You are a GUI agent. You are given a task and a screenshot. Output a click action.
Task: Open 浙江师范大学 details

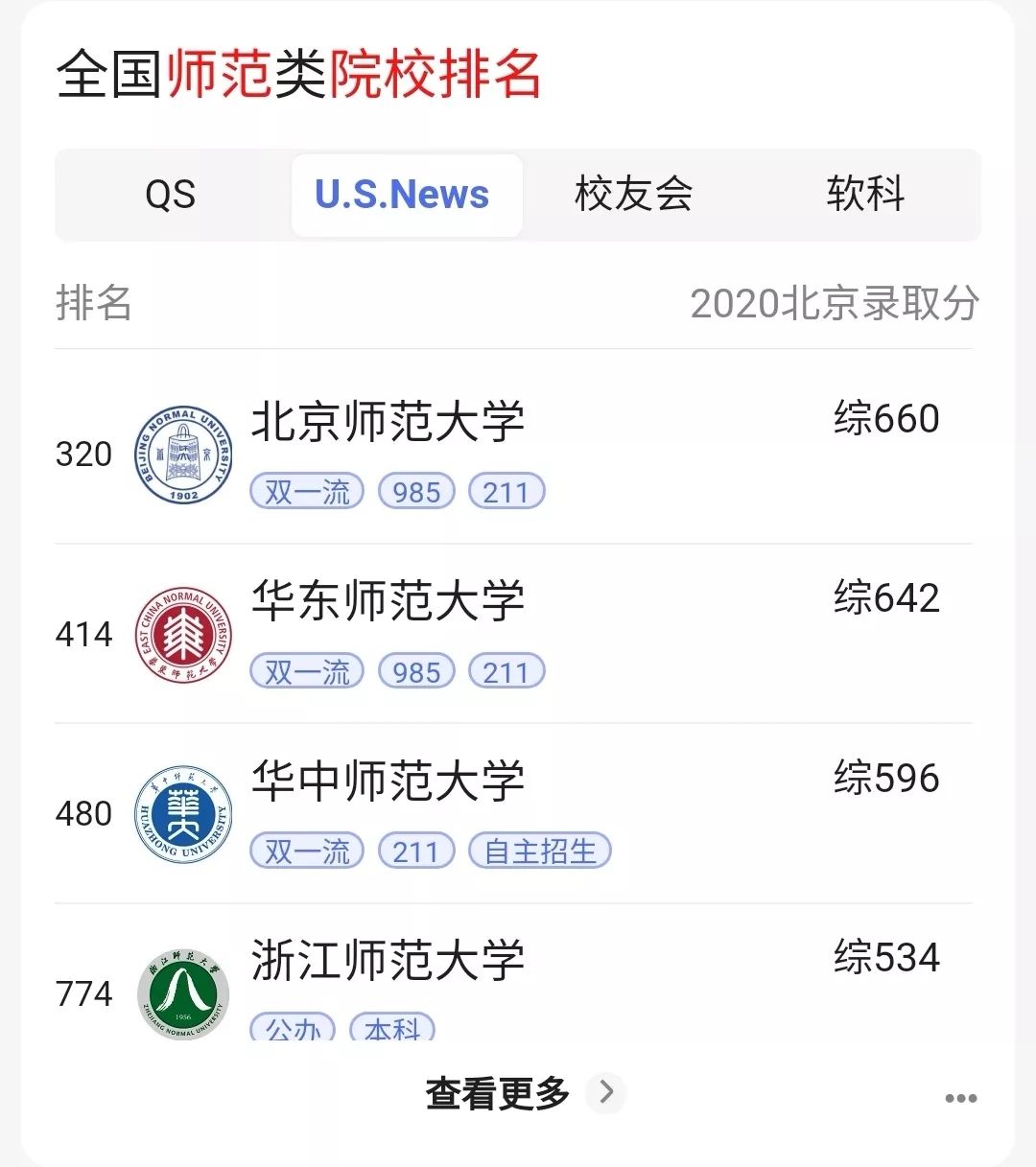click(x=388, y=960)
